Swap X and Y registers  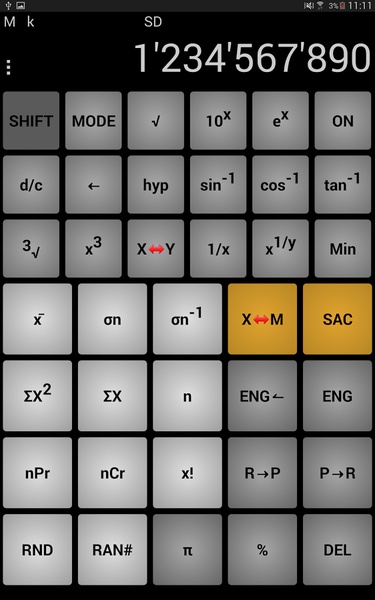coord(156,248)
